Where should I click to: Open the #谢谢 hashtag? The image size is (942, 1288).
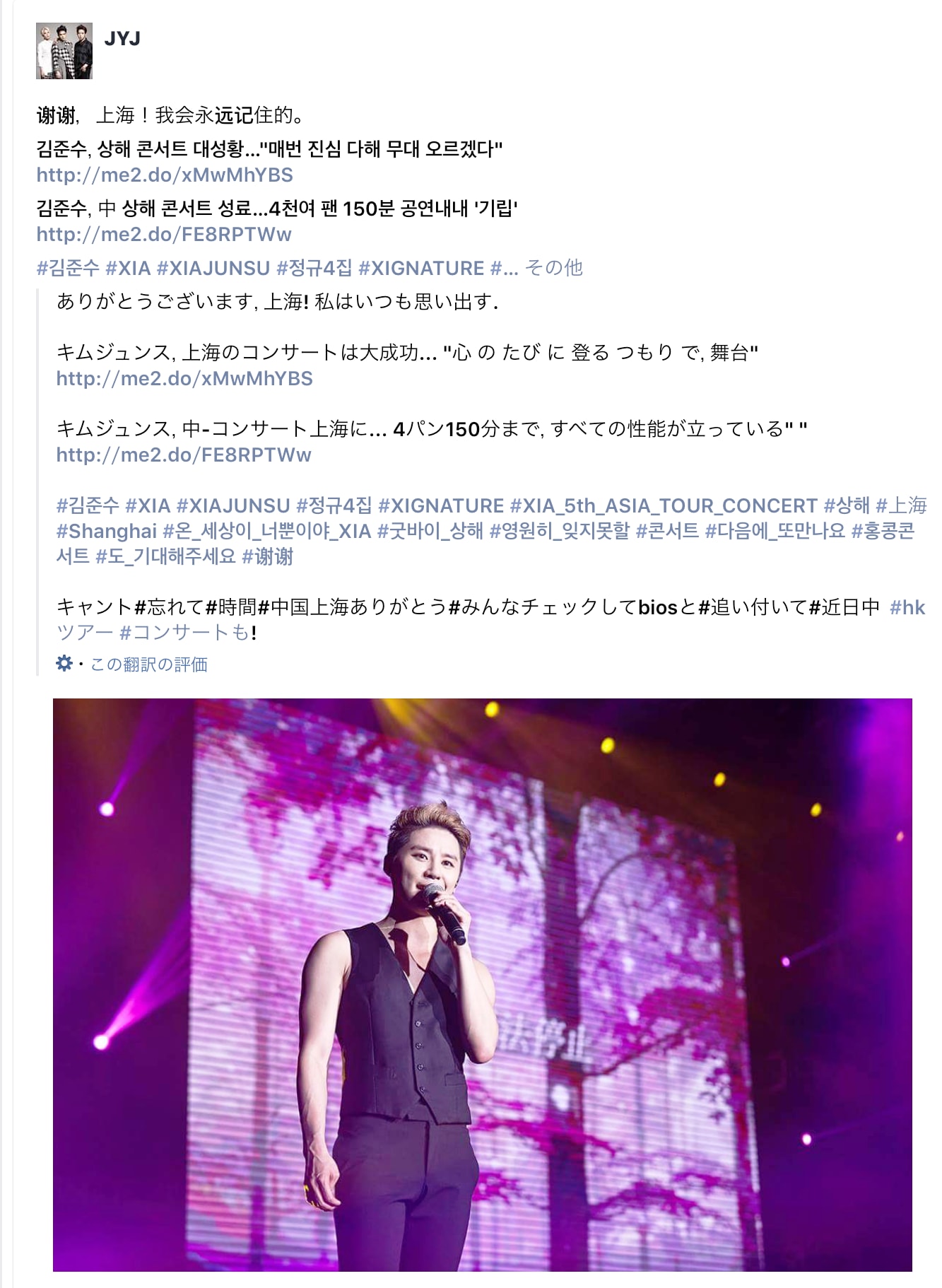click(267, 556)
